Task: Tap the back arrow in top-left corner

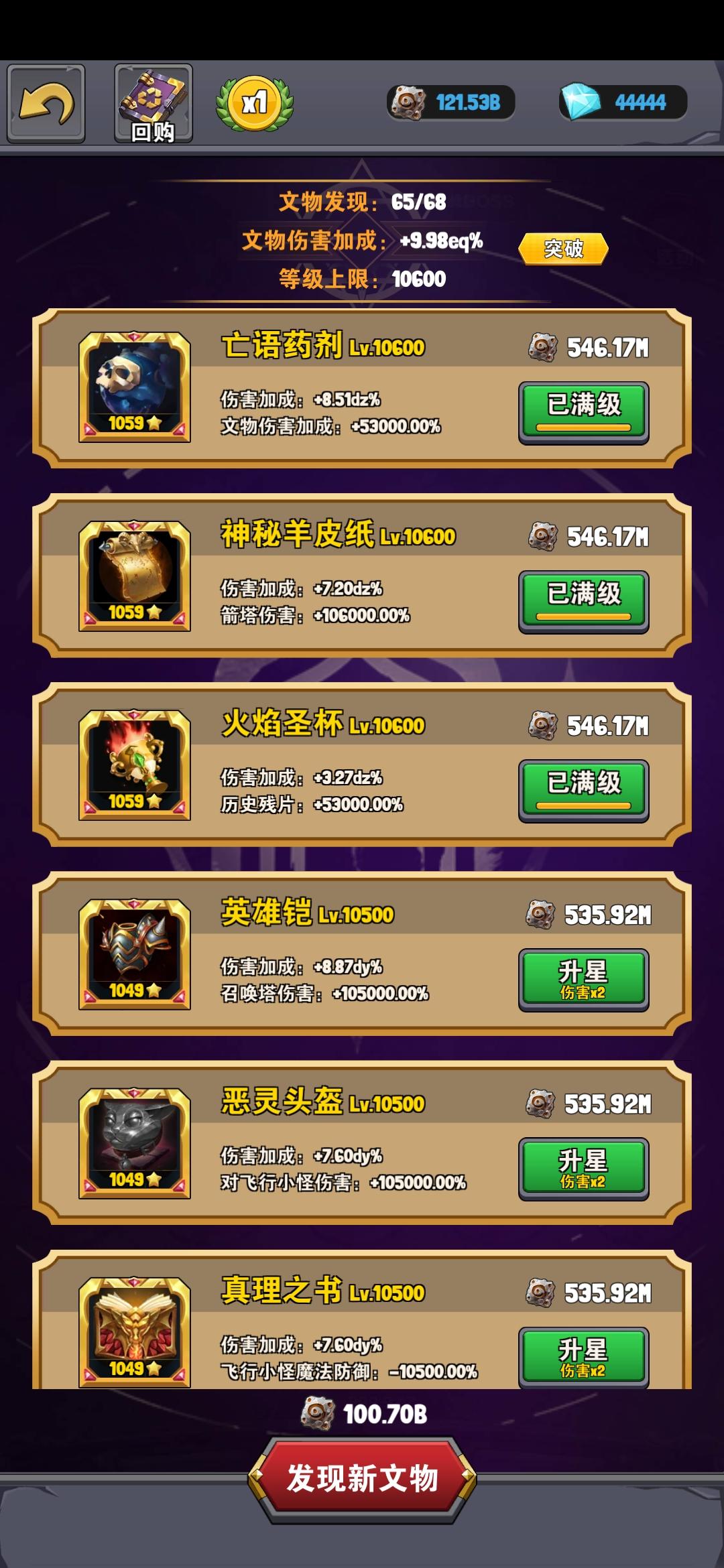Action: click(x=47, y=101)
